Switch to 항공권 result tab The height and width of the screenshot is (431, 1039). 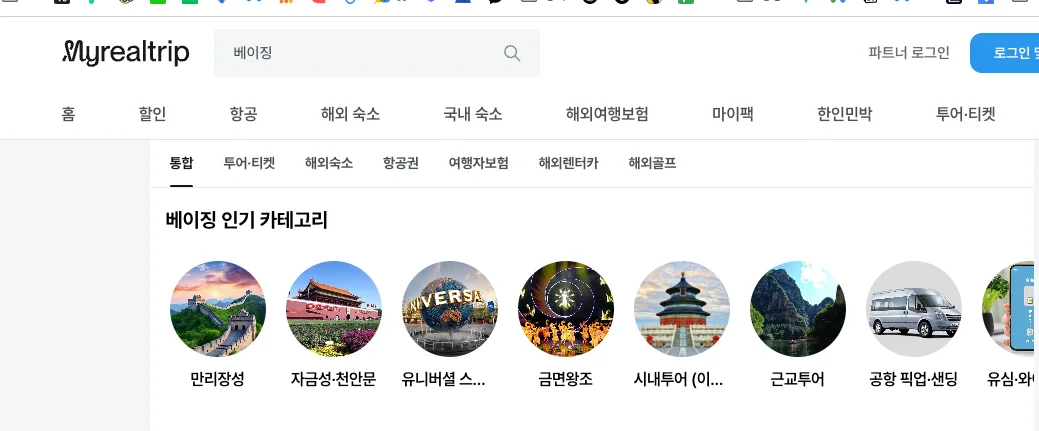[401, 163]
